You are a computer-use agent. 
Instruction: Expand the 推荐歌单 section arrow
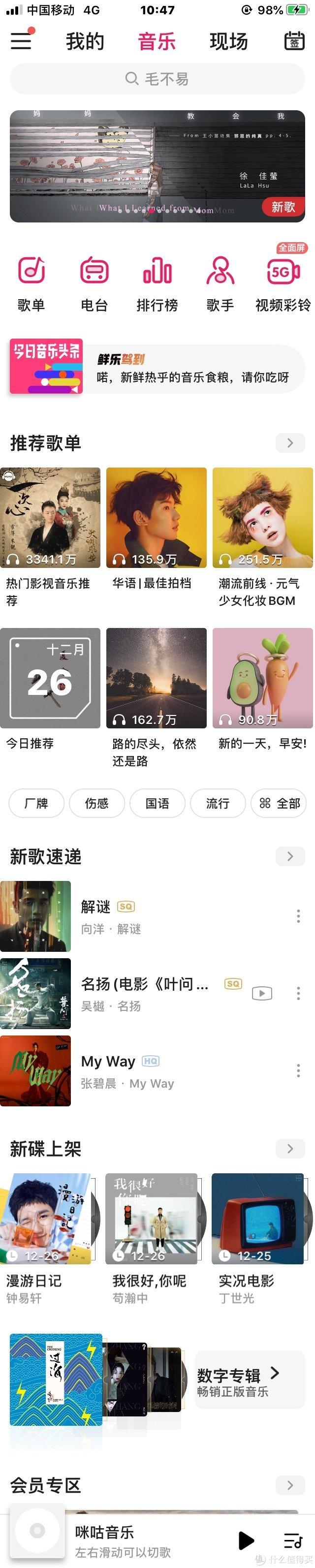point(290,442)
